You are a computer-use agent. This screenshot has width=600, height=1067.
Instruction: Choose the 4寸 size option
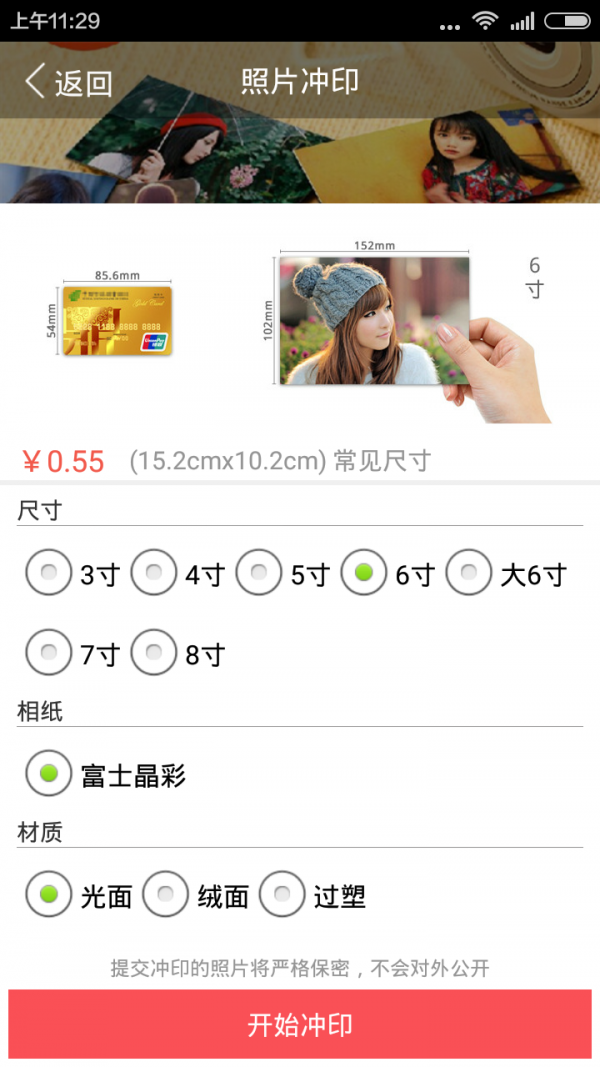pos(154,573)
